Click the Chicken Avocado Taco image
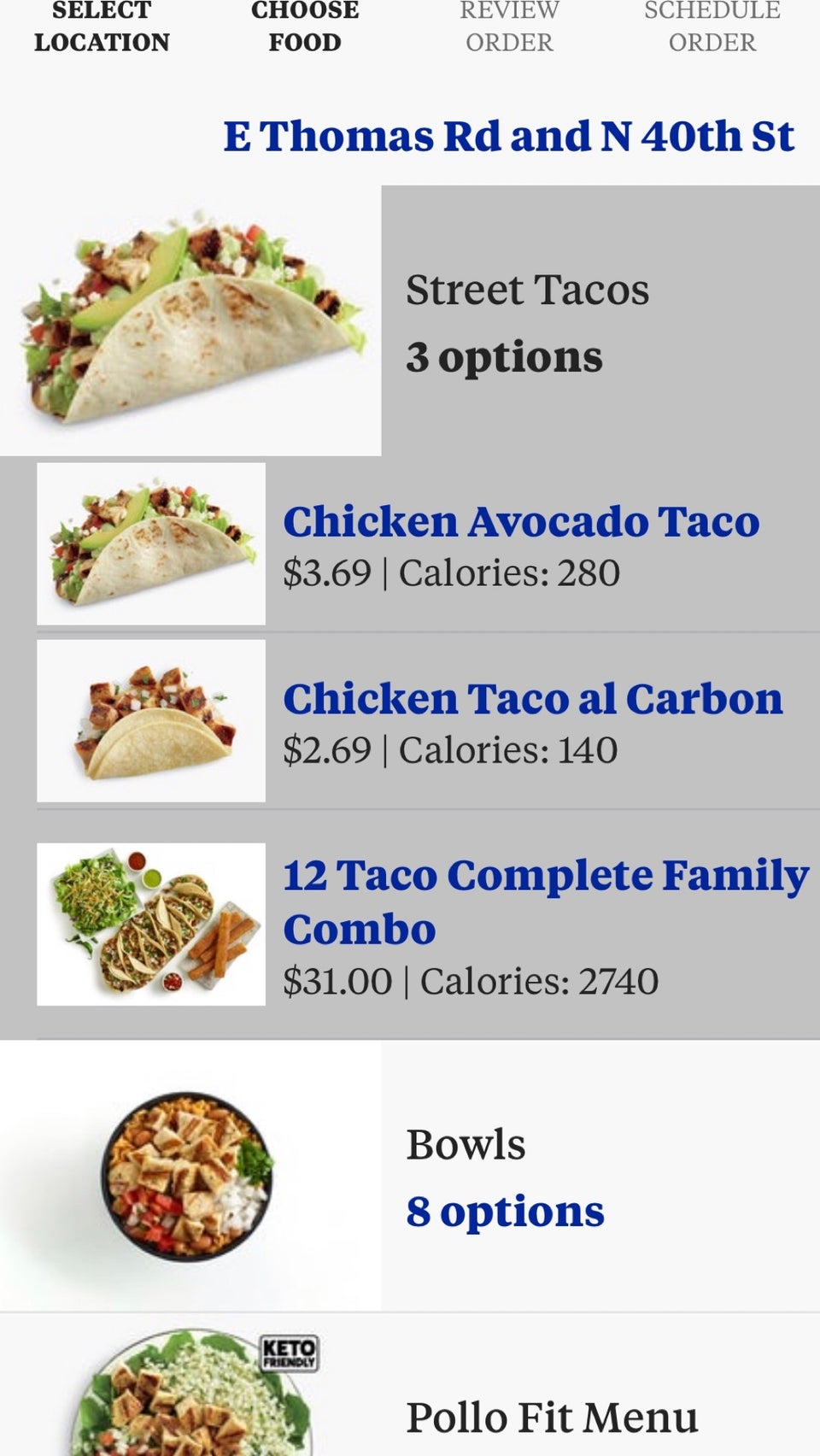Viewport: 820px width, 1456px height. (150, 544)
